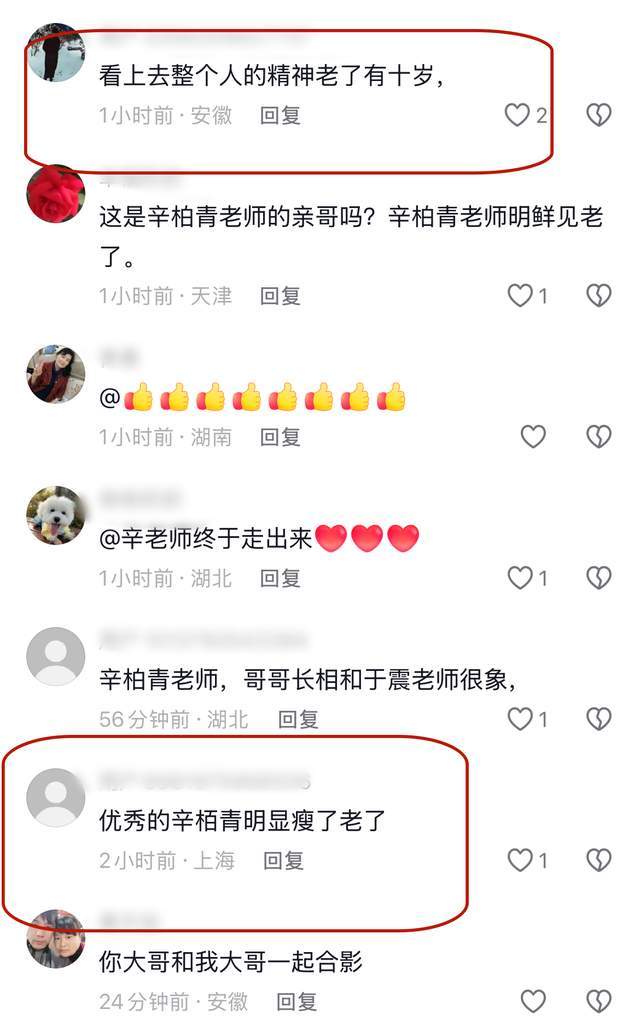The image size is (640, 1032).
Task: Like the comment '优秀的辛栢青明显瘦了老了'
Action: pos(519,860)
